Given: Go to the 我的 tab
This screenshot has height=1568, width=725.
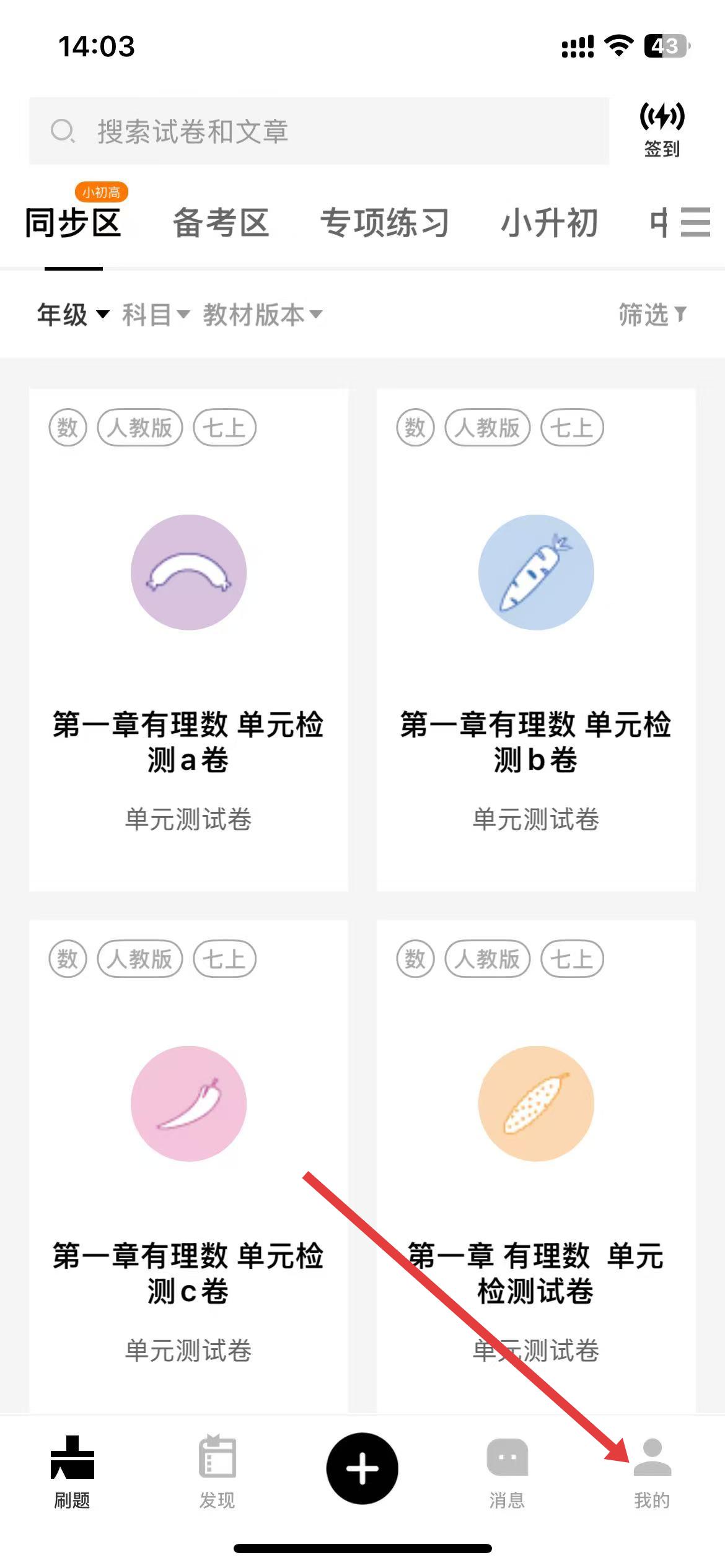Looking at the screenshot, I should point(652,1473).
